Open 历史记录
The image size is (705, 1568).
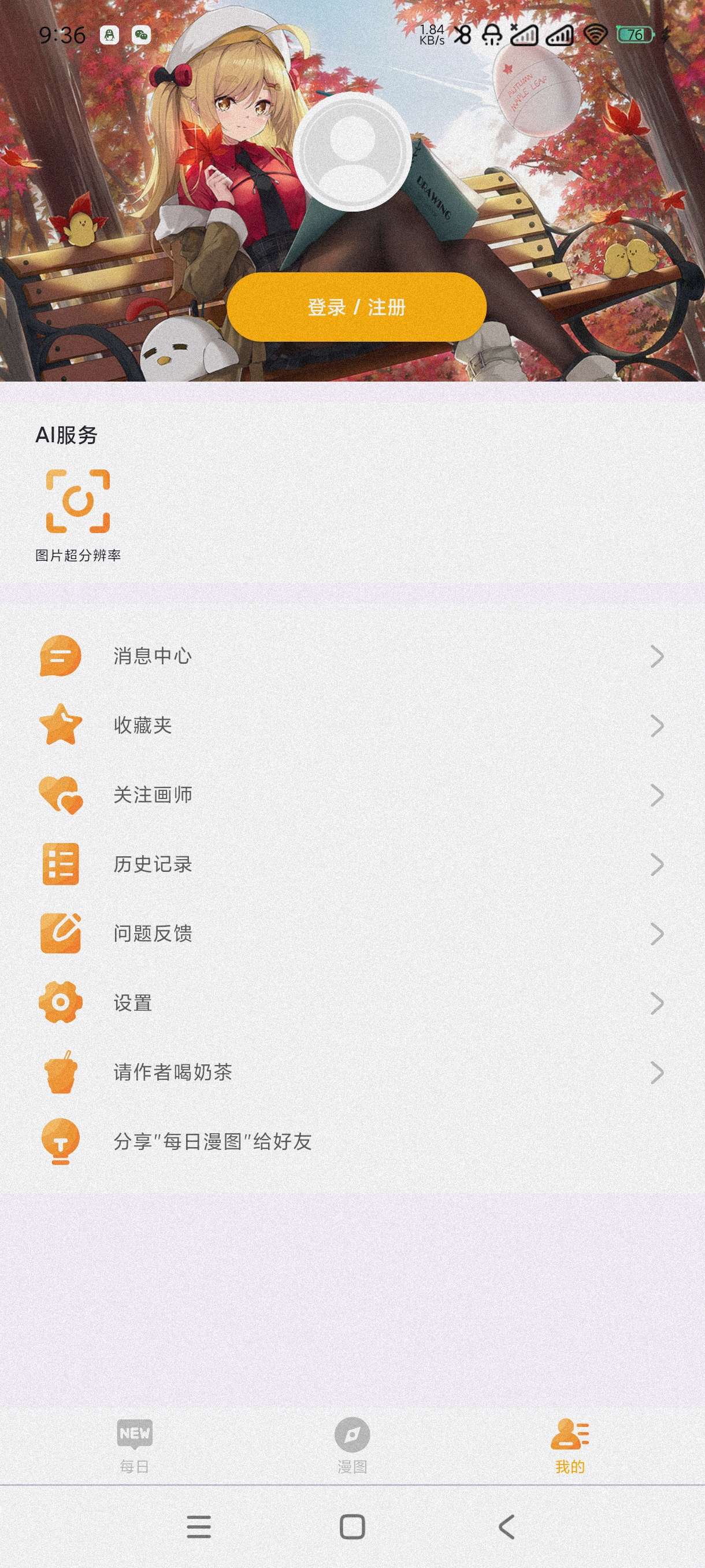point(351,864)
